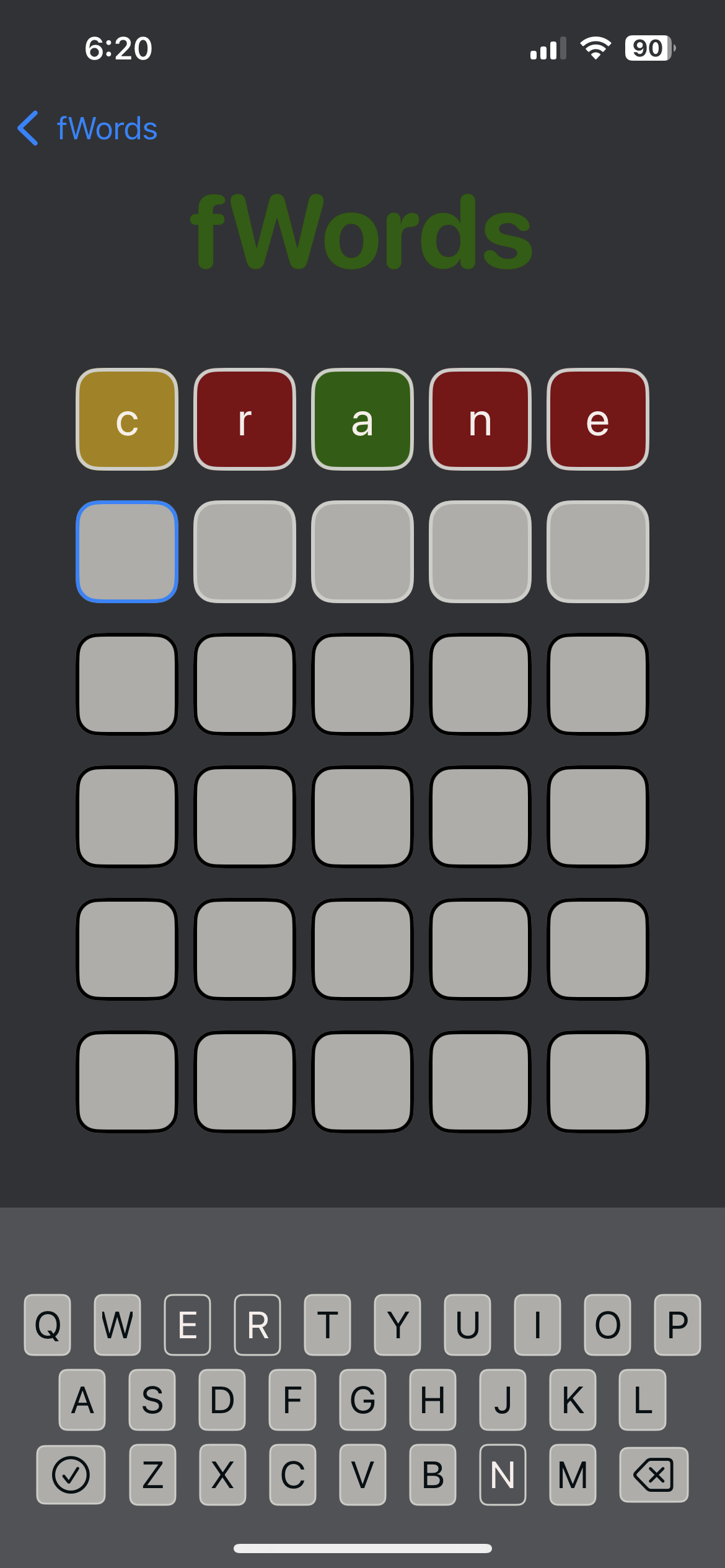The width and height of the screenshot is (725, 1568).
Task: Type the letter O
Action: pyautogui.click(x=608, y=1325)
